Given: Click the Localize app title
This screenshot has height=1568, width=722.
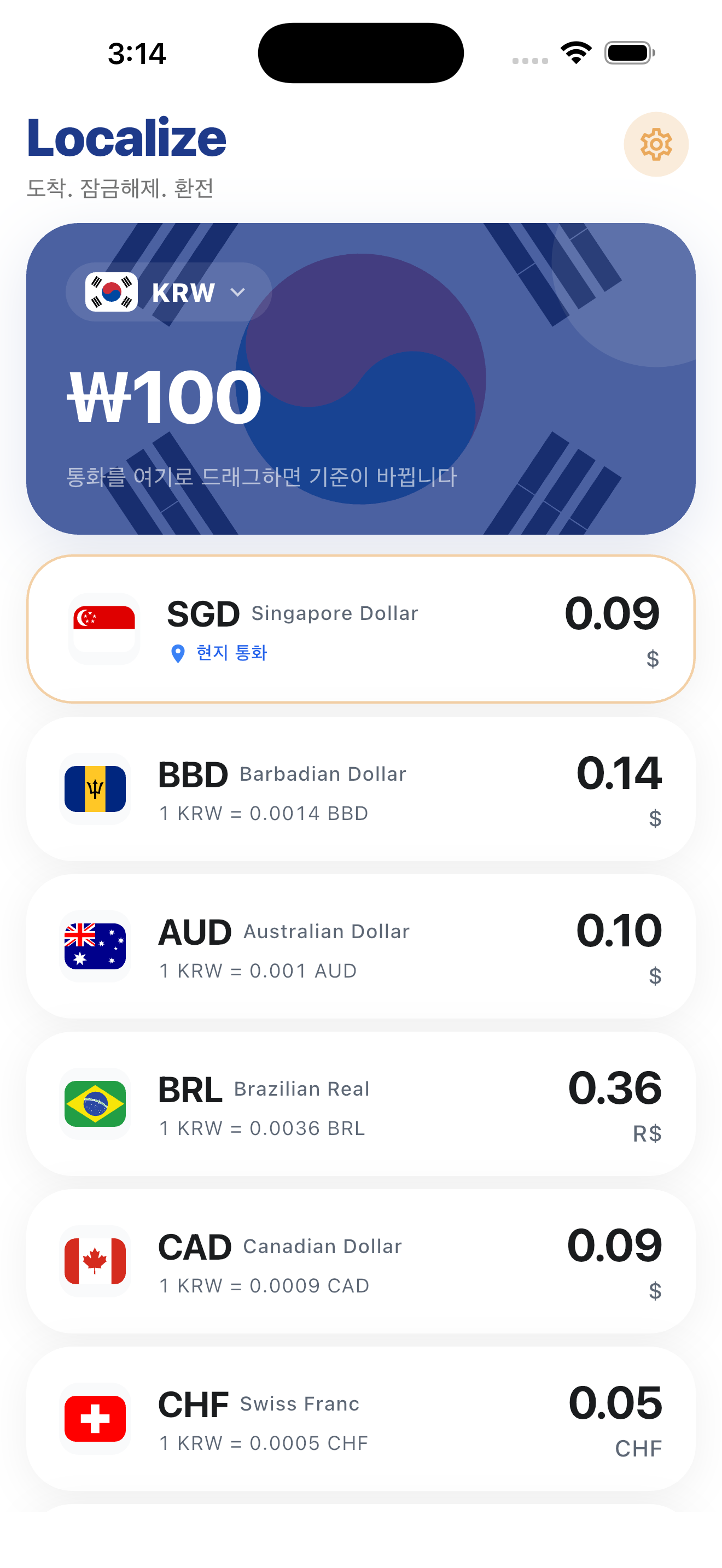Looking at the screenshot, I should [x=127, y=138].
